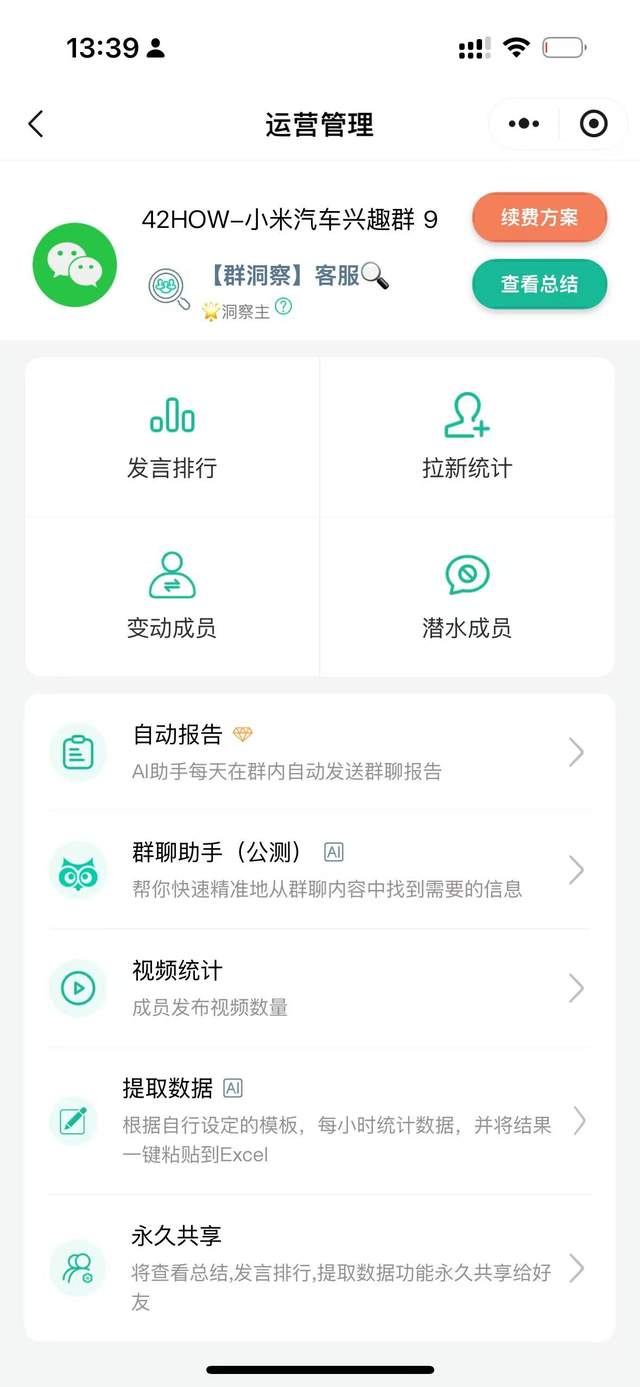Go back using the top-left arrow
The width and height of the screenshot is (640, 1387).
(x=36, y=124)
